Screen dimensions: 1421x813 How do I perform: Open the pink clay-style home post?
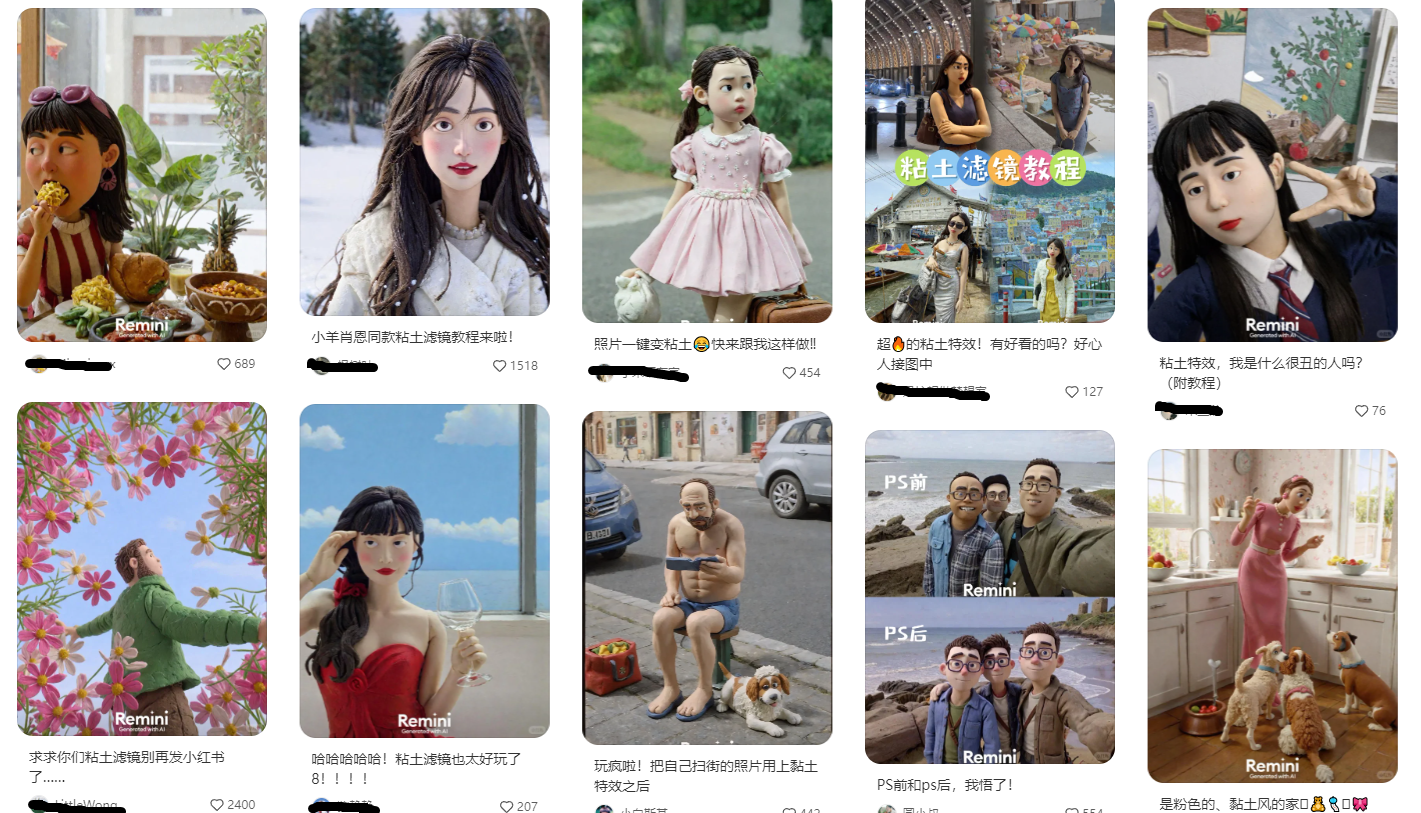1272,615
